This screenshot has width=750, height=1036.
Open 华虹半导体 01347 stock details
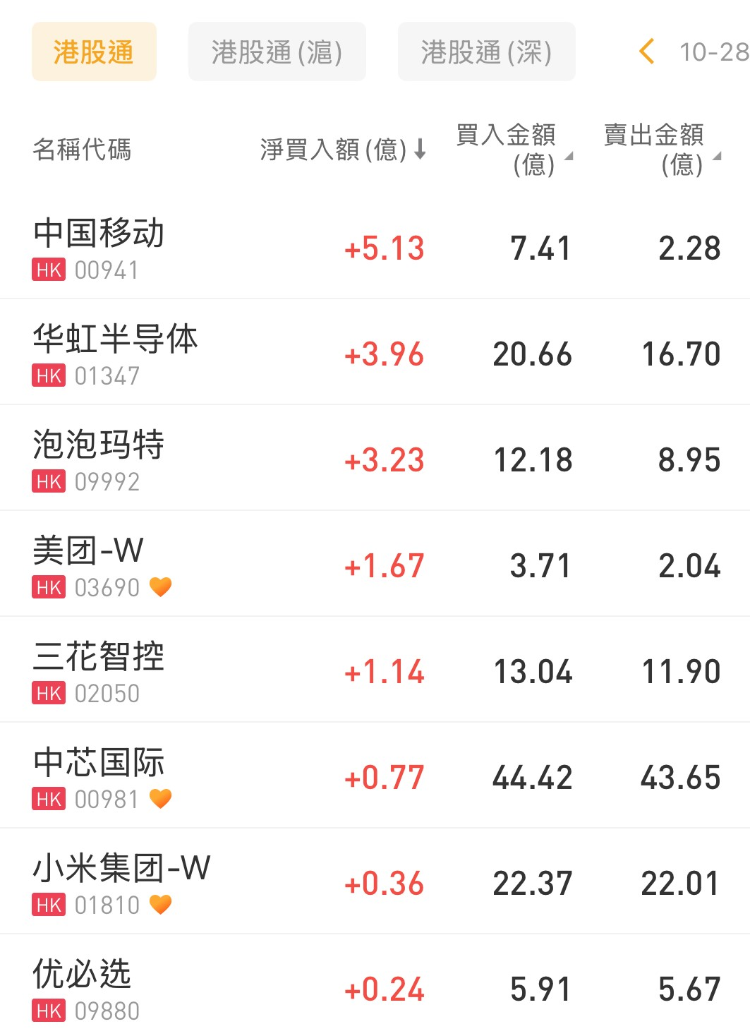[x=115, y=353]
